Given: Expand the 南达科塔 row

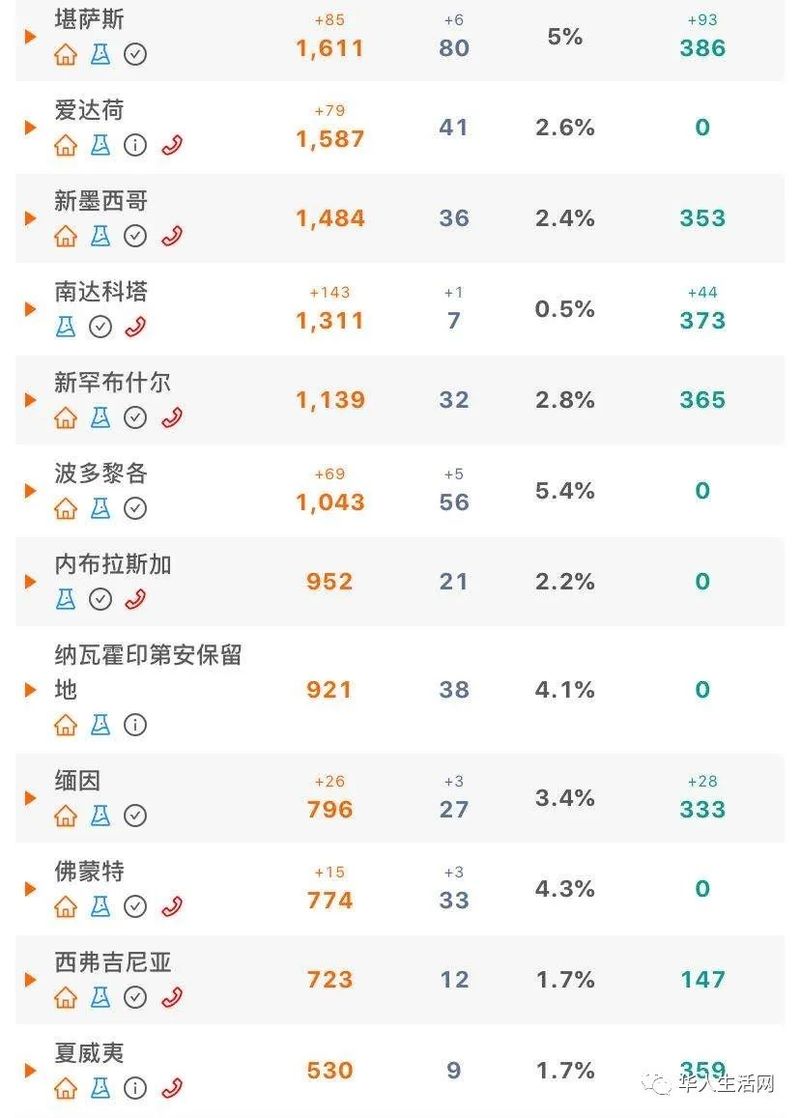Looking at the screenshot, I should coord(31,309).
